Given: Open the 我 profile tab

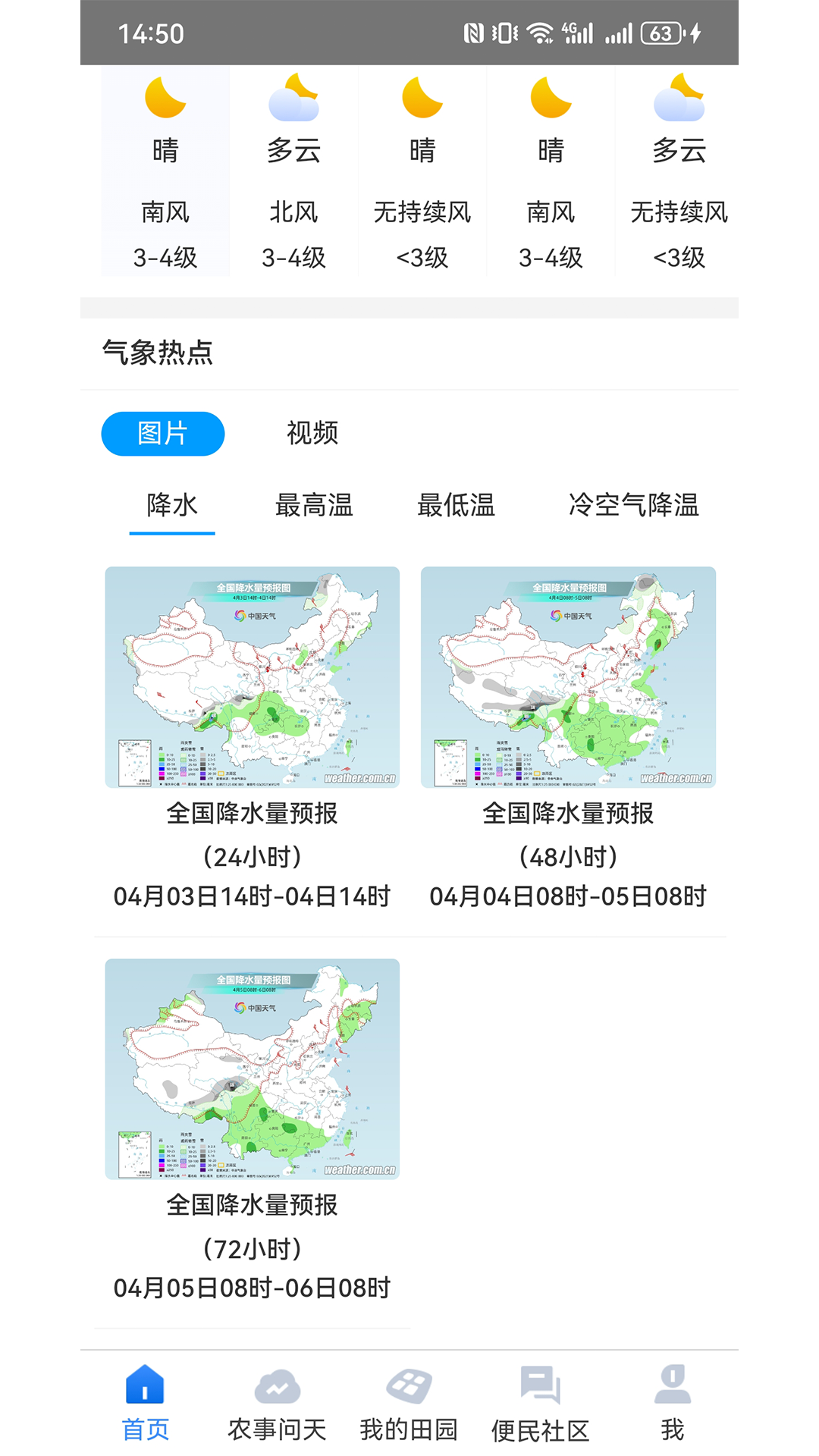Looking at the screenshot, I should (672, 1403).
